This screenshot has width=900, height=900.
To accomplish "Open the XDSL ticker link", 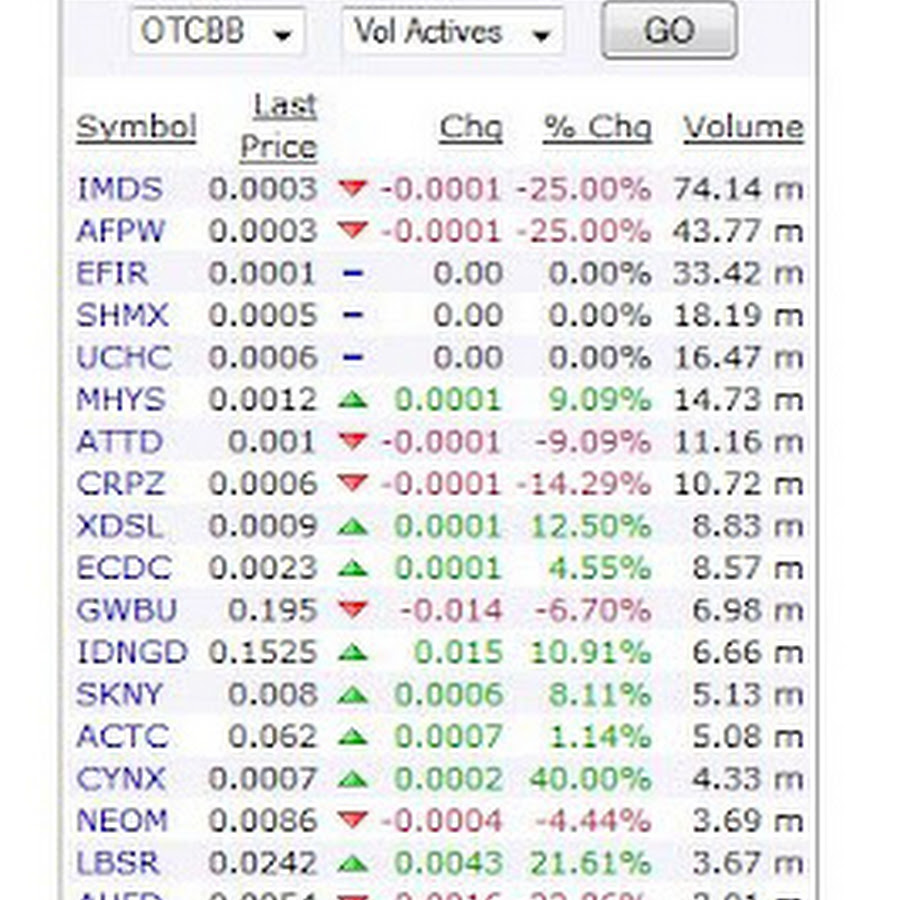I will click(x=119, y=526).
